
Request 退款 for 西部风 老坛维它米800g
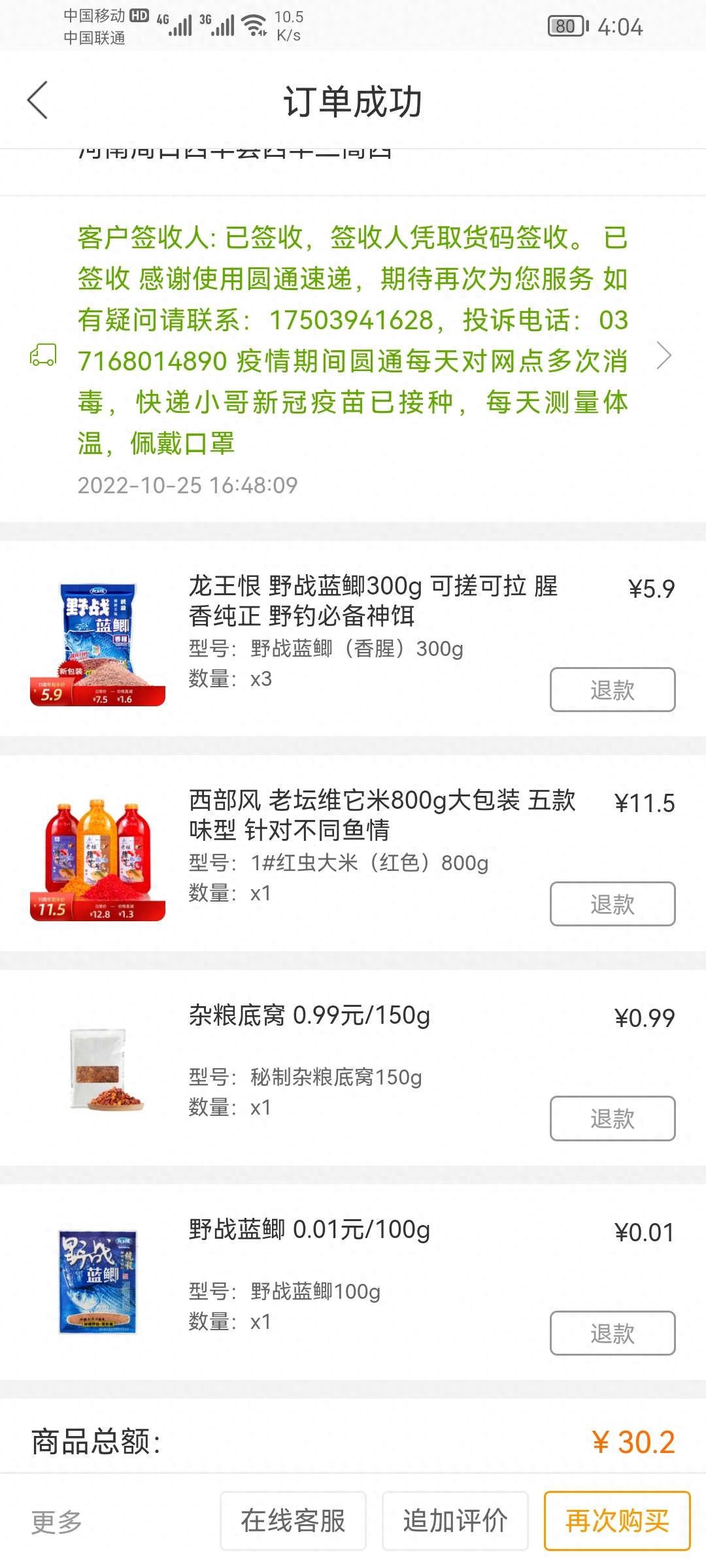point(612,904)
